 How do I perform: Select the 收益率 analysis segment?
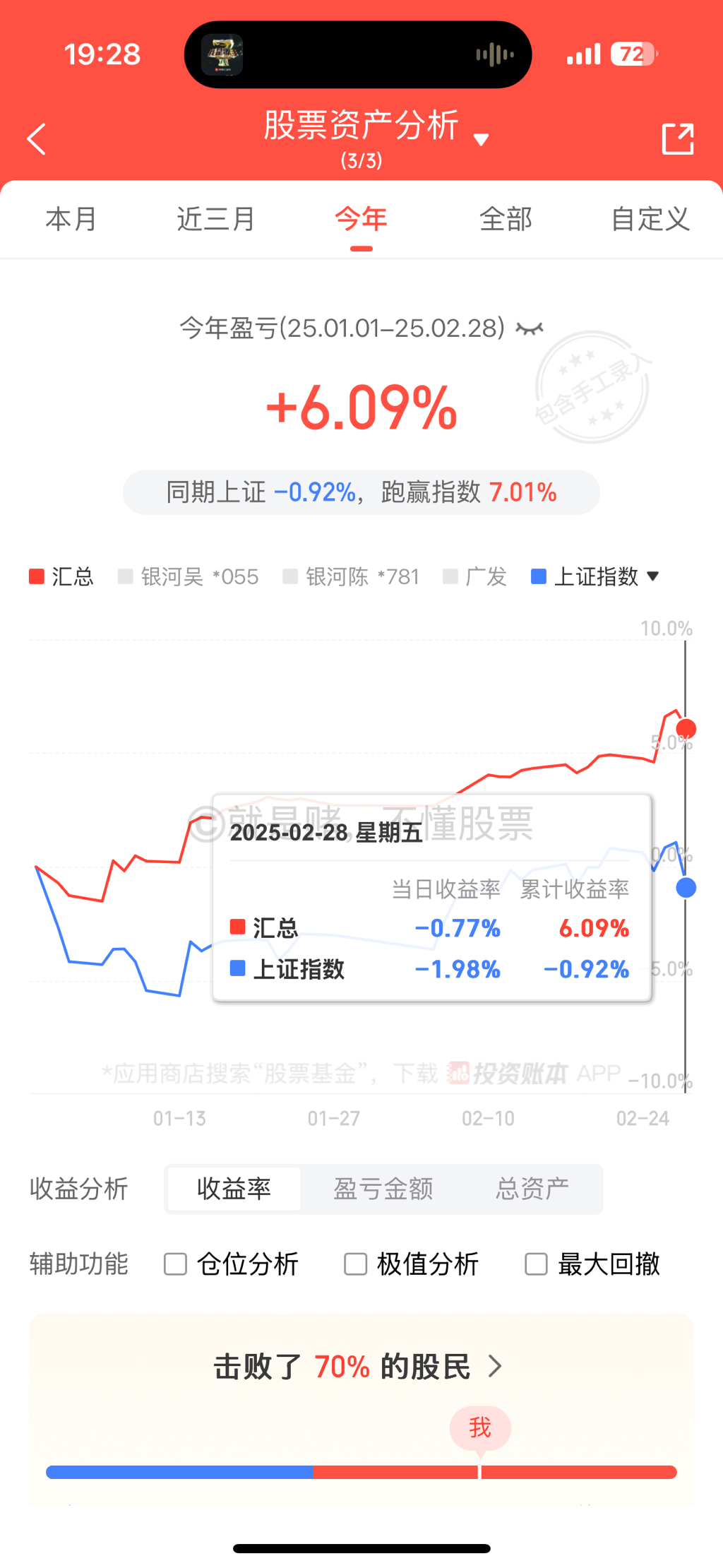pyautogui.click(x=234, y=1189)
